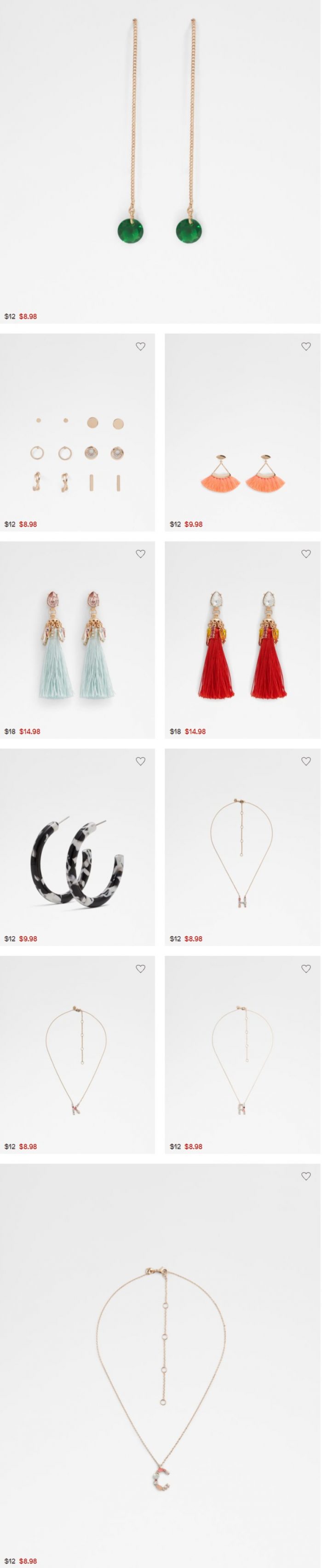Favorite the red tassel earrings

click(306, 554)
